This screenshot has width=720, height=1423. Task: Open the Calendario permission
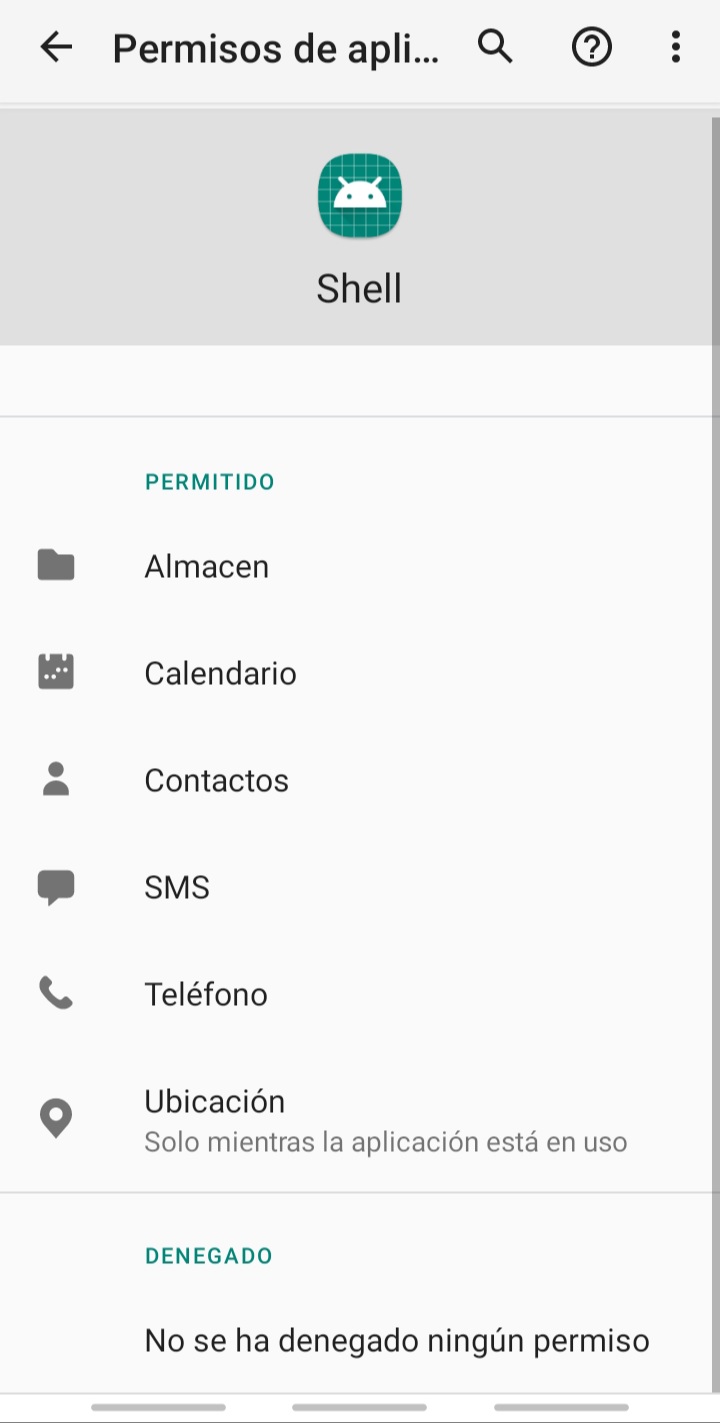point(360,673)
